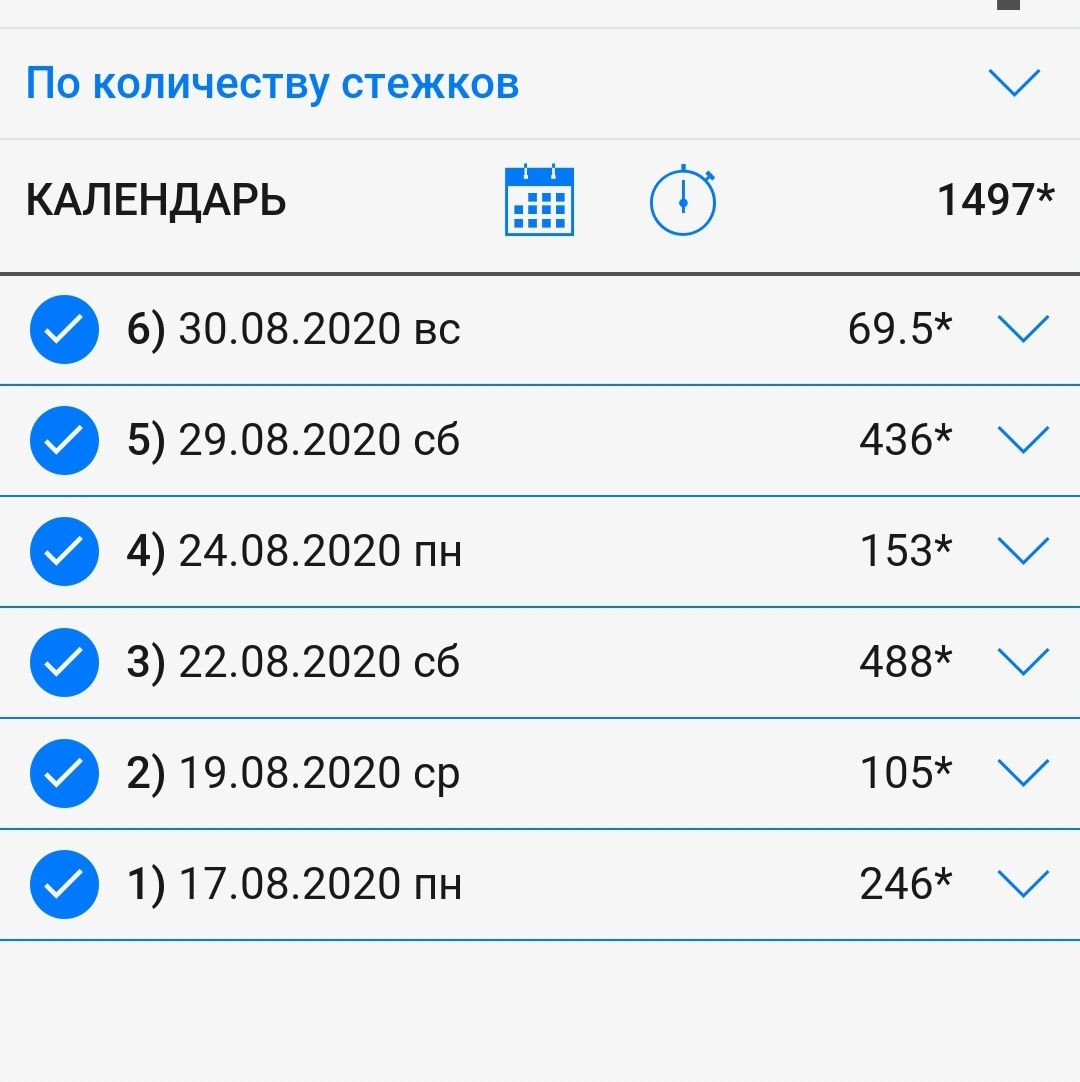Show details of the 19.08.2020 entry
The width and height of the screenshot is (1080, 1082).
point(1023,772)
